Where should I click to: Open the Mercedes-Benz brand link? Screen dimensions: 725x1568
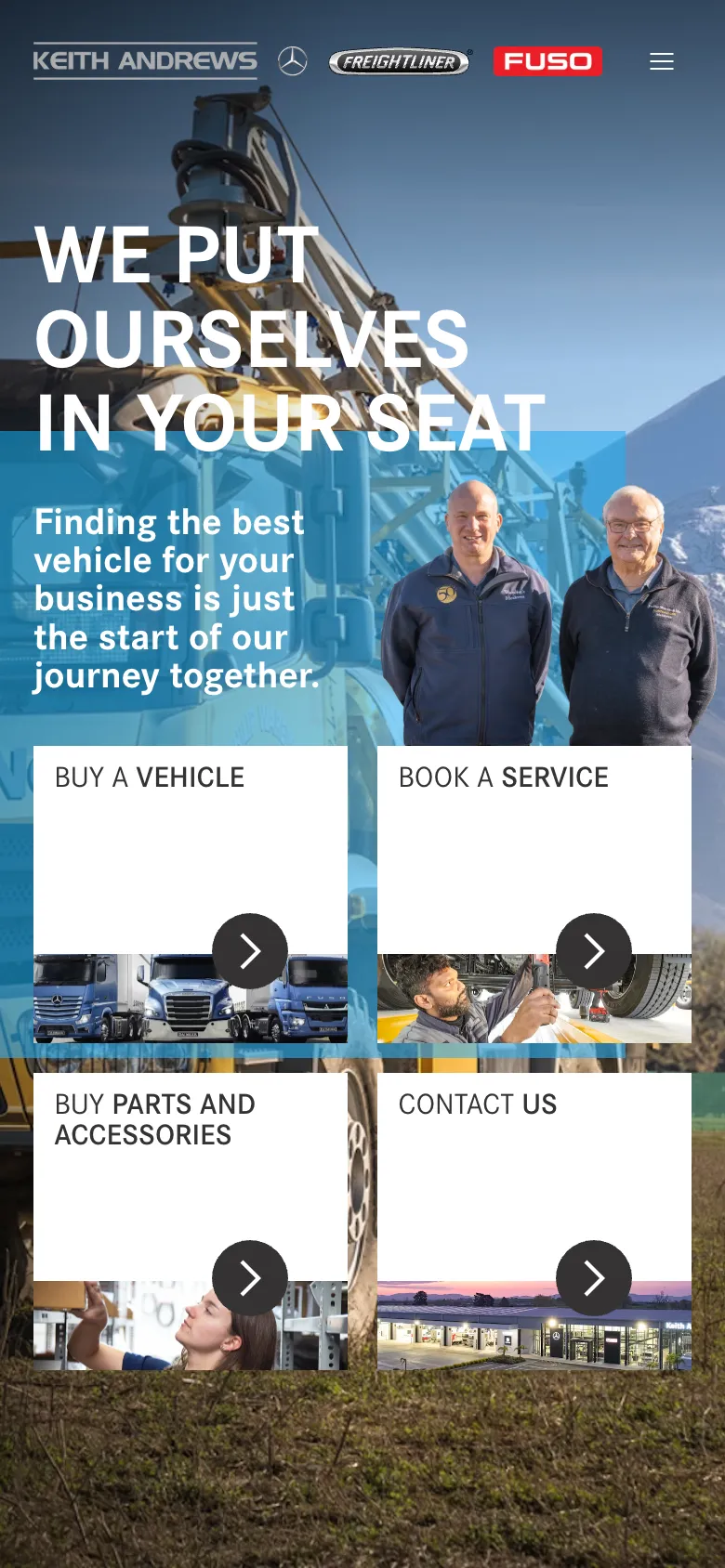(x=293, y=61)
